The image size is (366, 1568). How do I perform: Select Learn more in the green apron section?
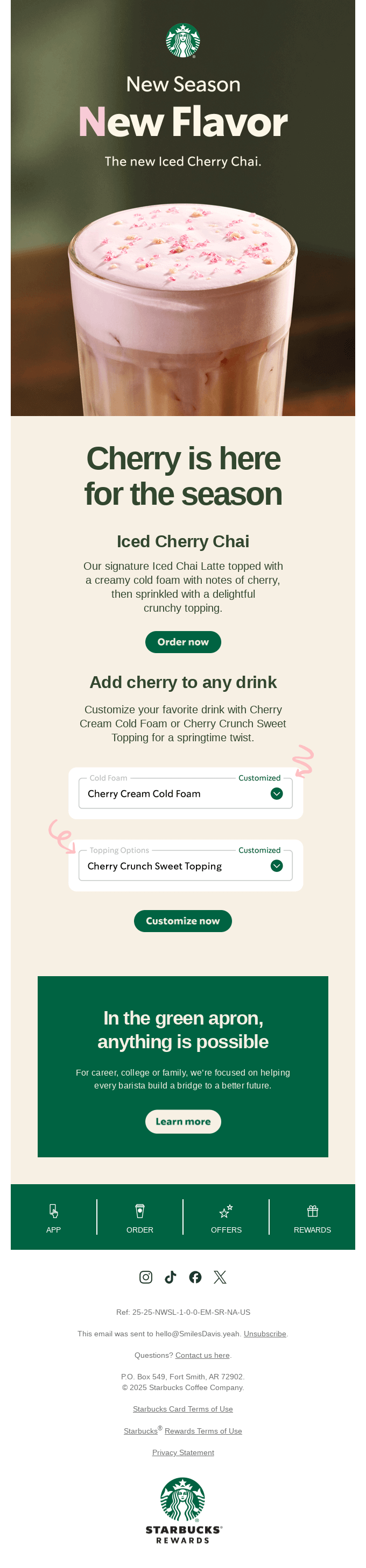click(182, 1121)
